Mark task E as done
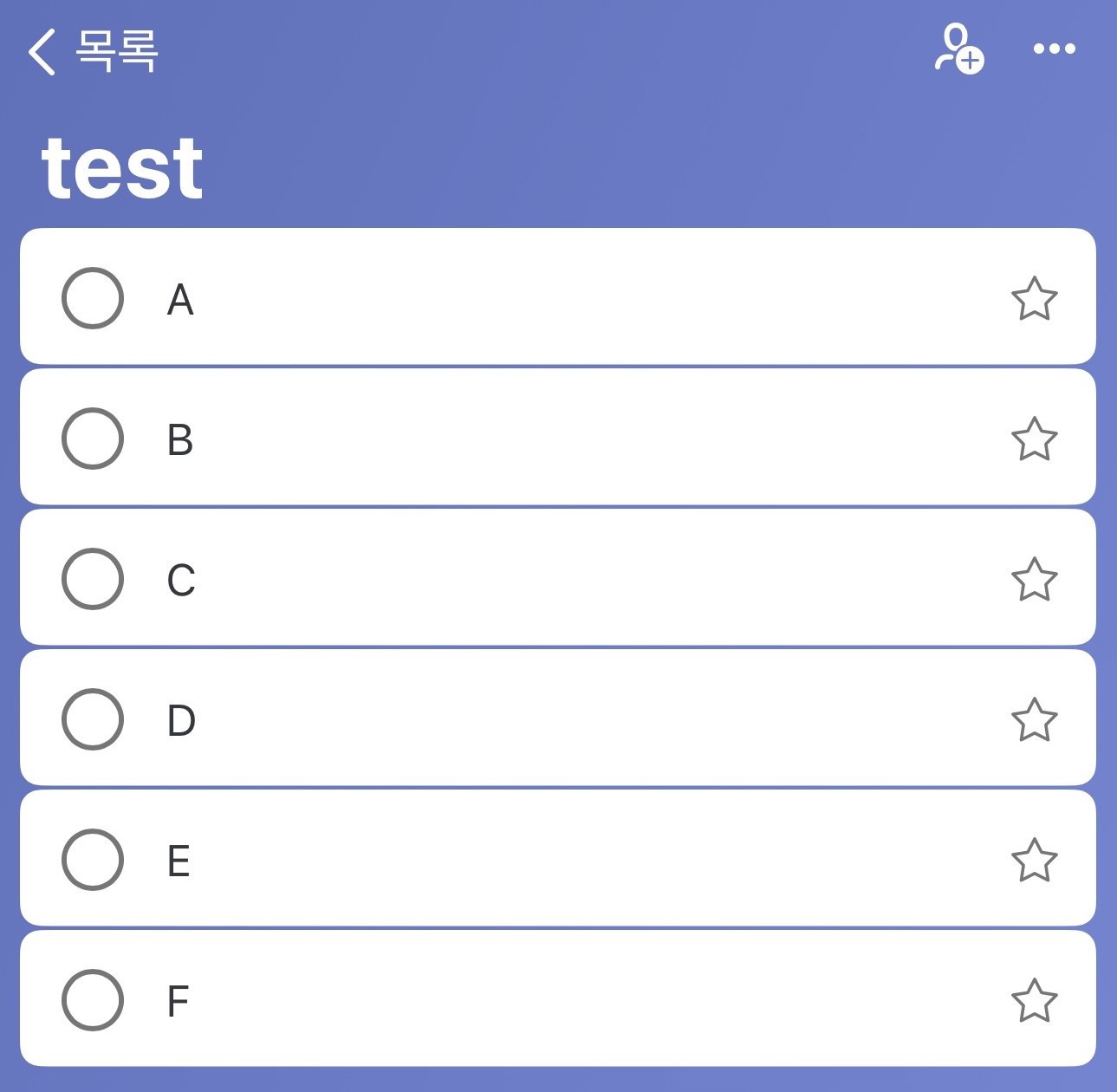 pos(93,860)
